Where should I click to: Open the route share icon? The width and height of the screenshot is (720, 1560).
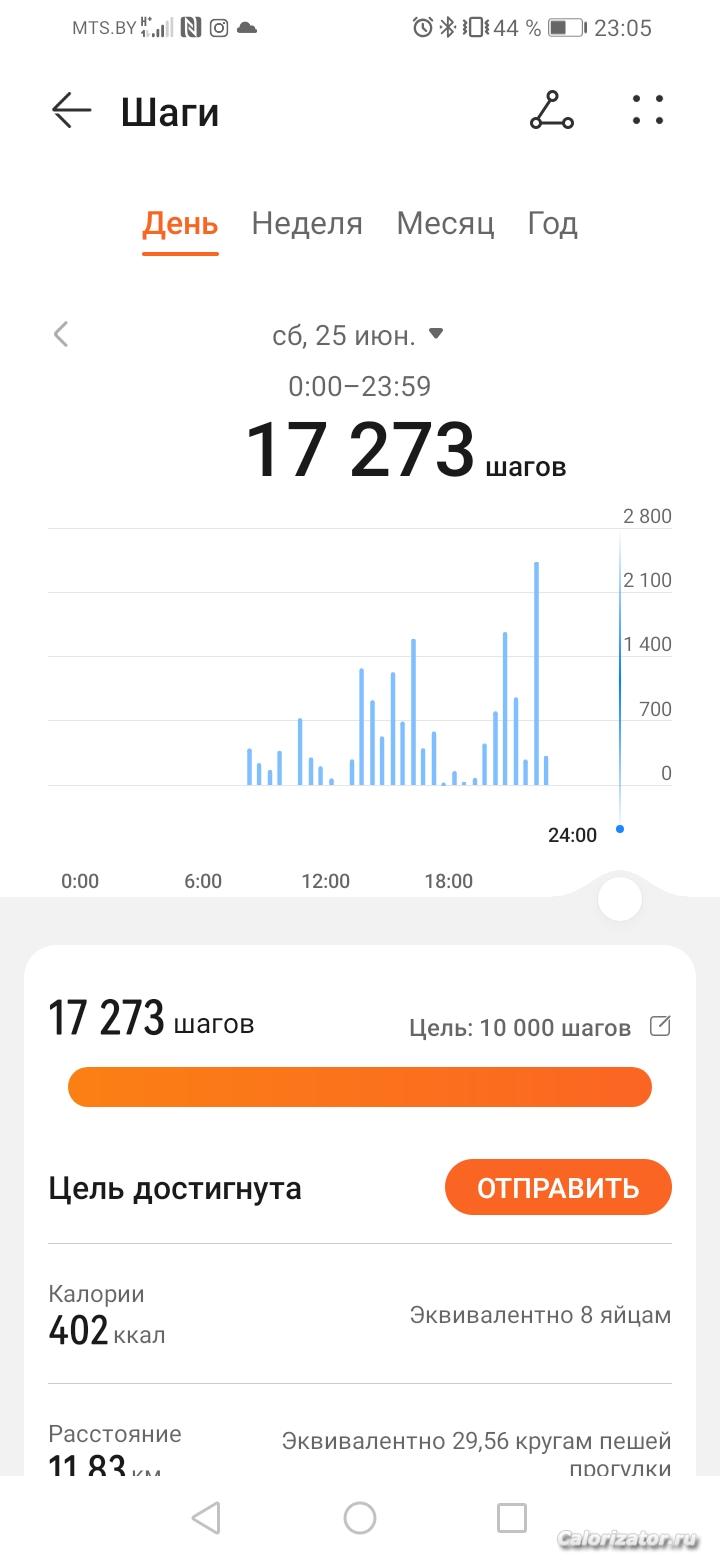552,111
